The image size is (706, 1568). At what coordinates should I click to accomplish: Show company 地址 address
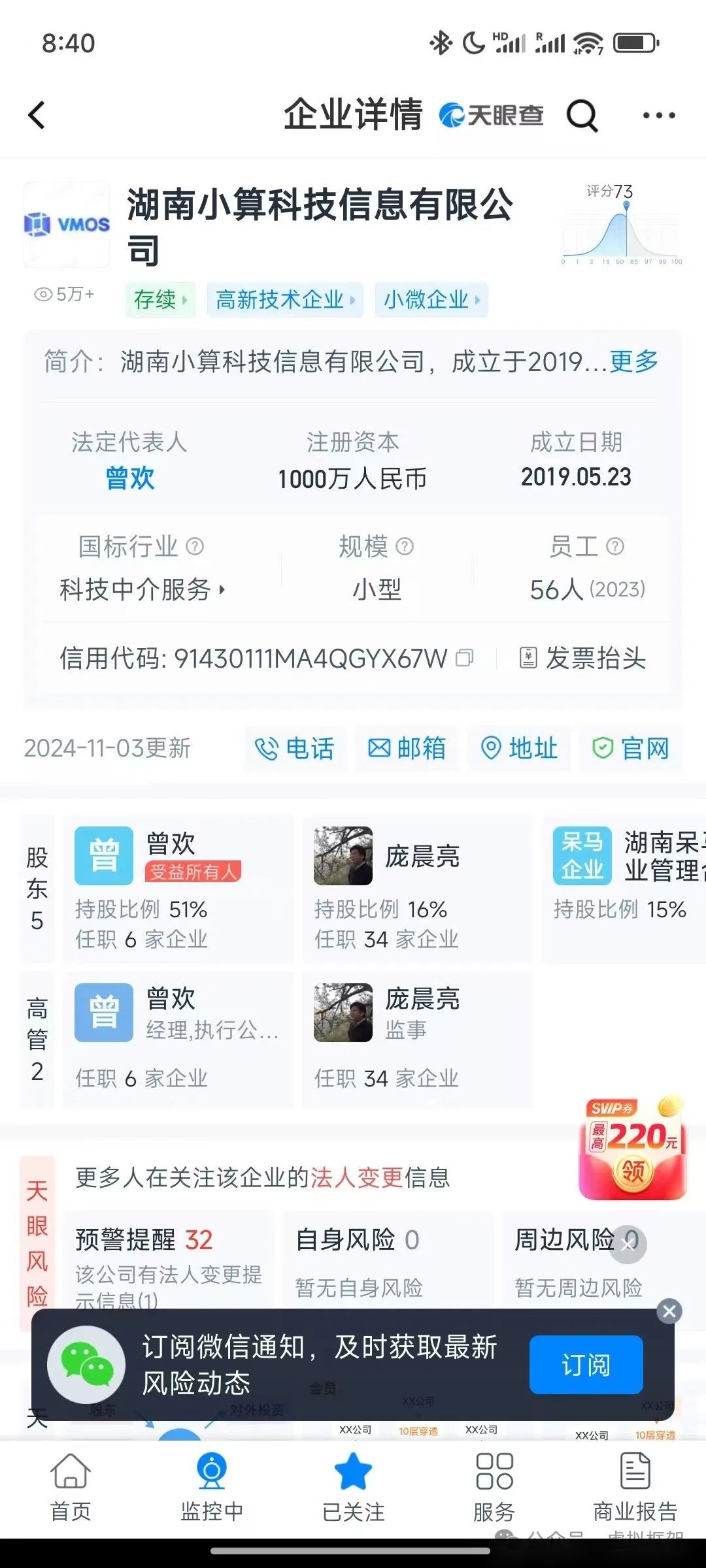point(519,749)
